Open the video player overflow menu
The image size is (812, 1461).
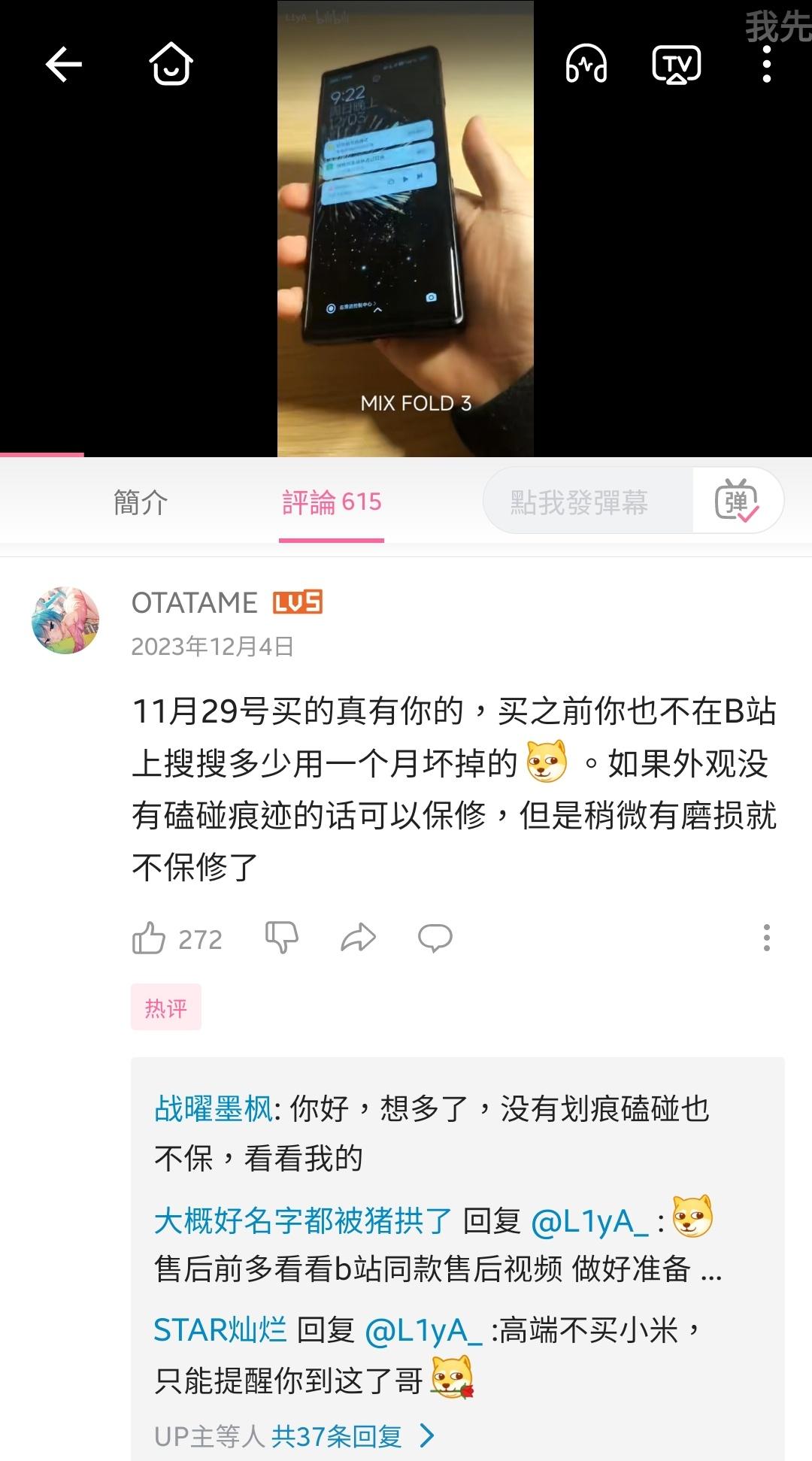coord(766,64)
